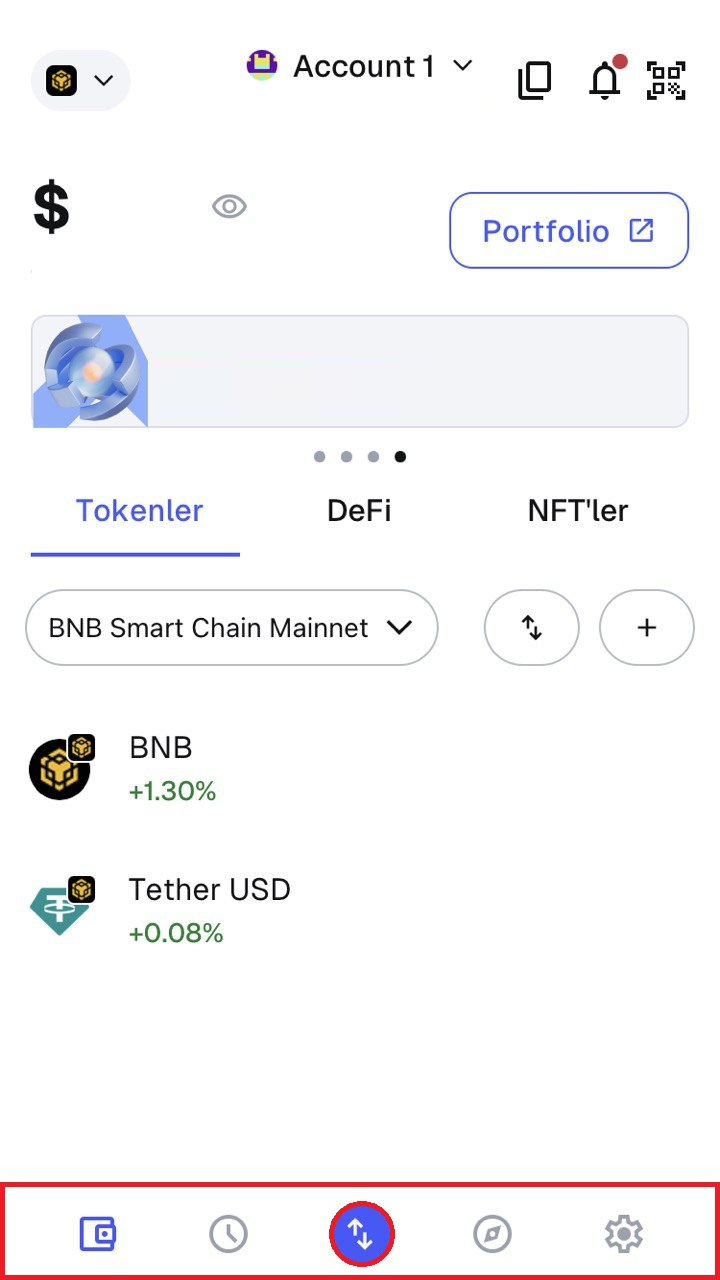This screenshot has height=1280, width=720.
Task: Expand the Account 1 switcher
Action: pos(360,67)
